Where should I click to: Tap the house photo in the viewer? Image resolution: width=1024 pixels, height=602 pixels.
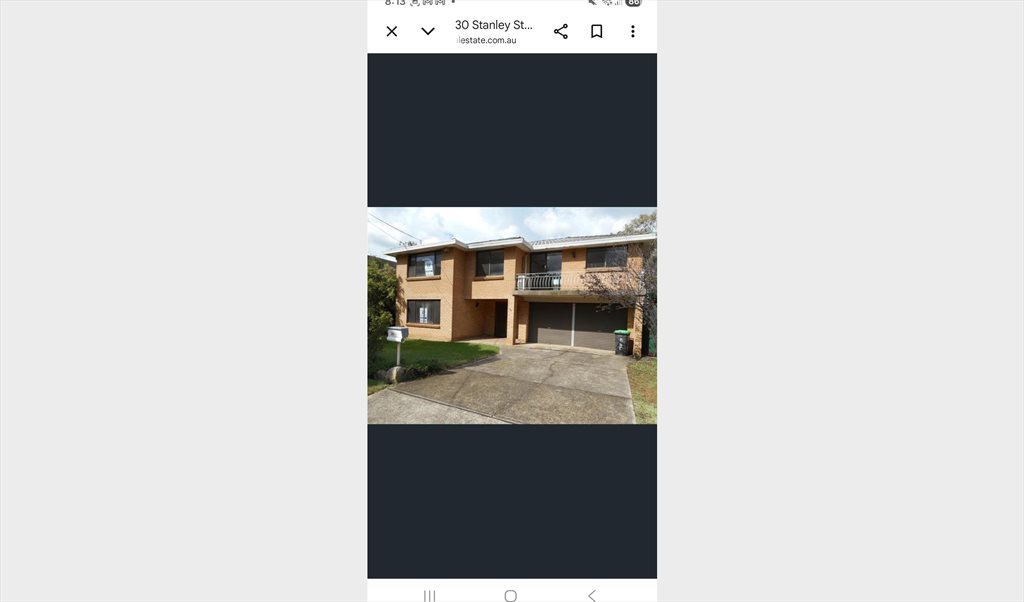512,315
